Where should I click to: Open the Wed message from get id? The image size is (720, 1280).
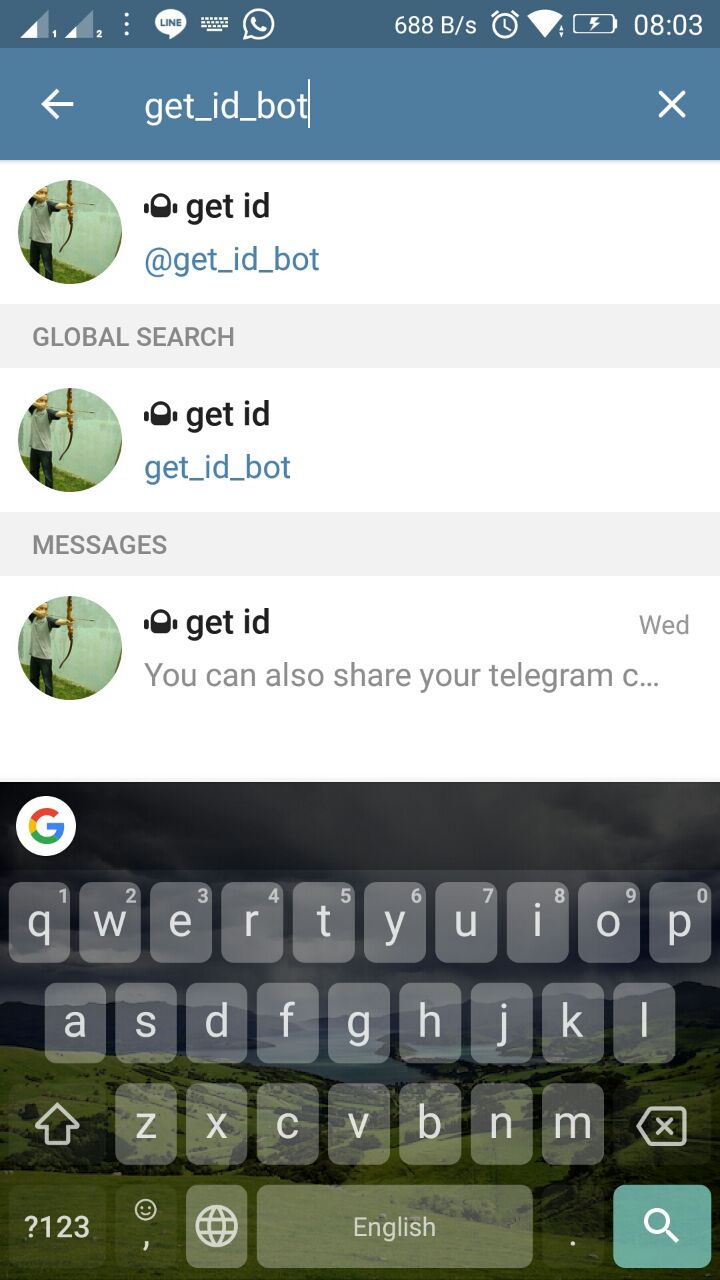[360, 648]
